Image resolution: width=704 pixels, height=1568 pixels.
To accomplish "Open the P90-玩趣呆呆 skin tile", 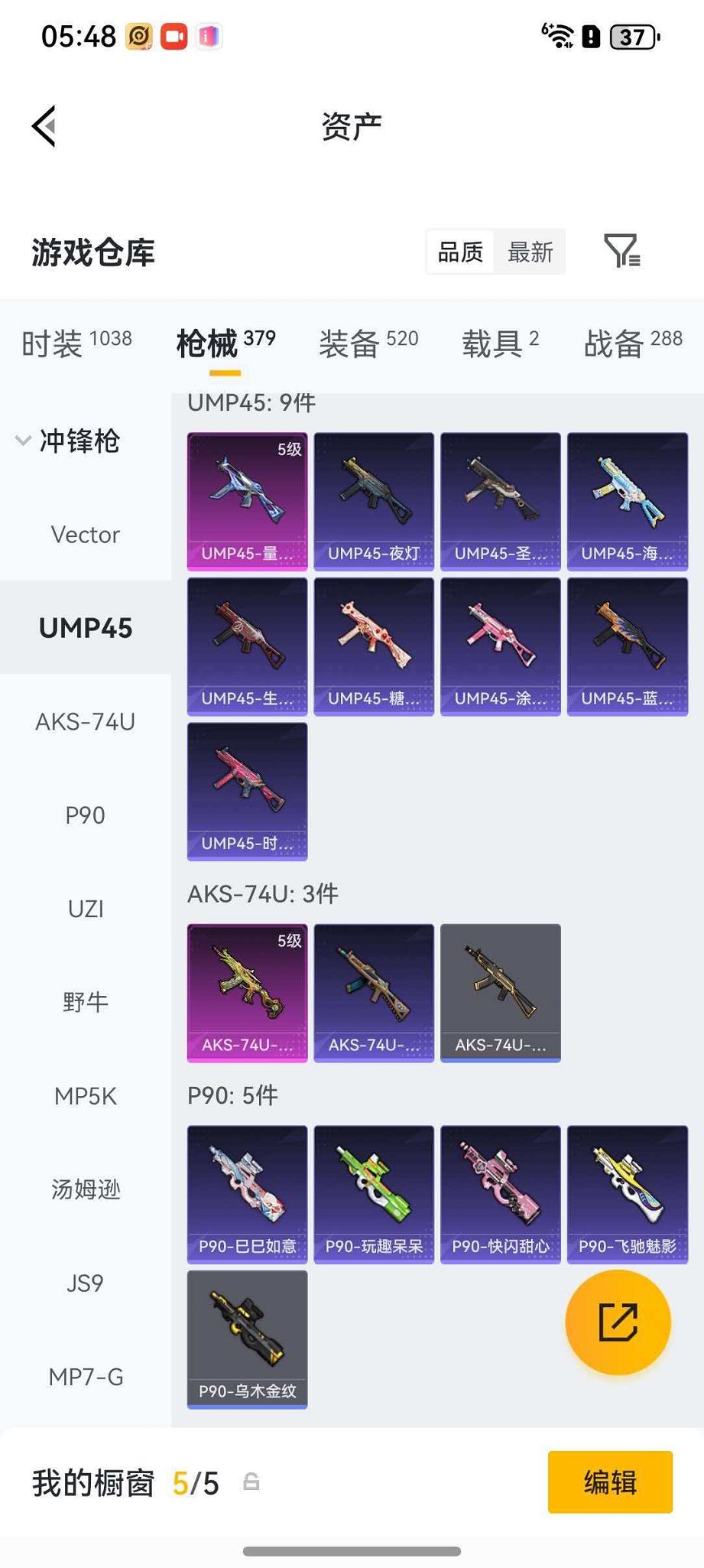I will click(x=374, y=1194).
